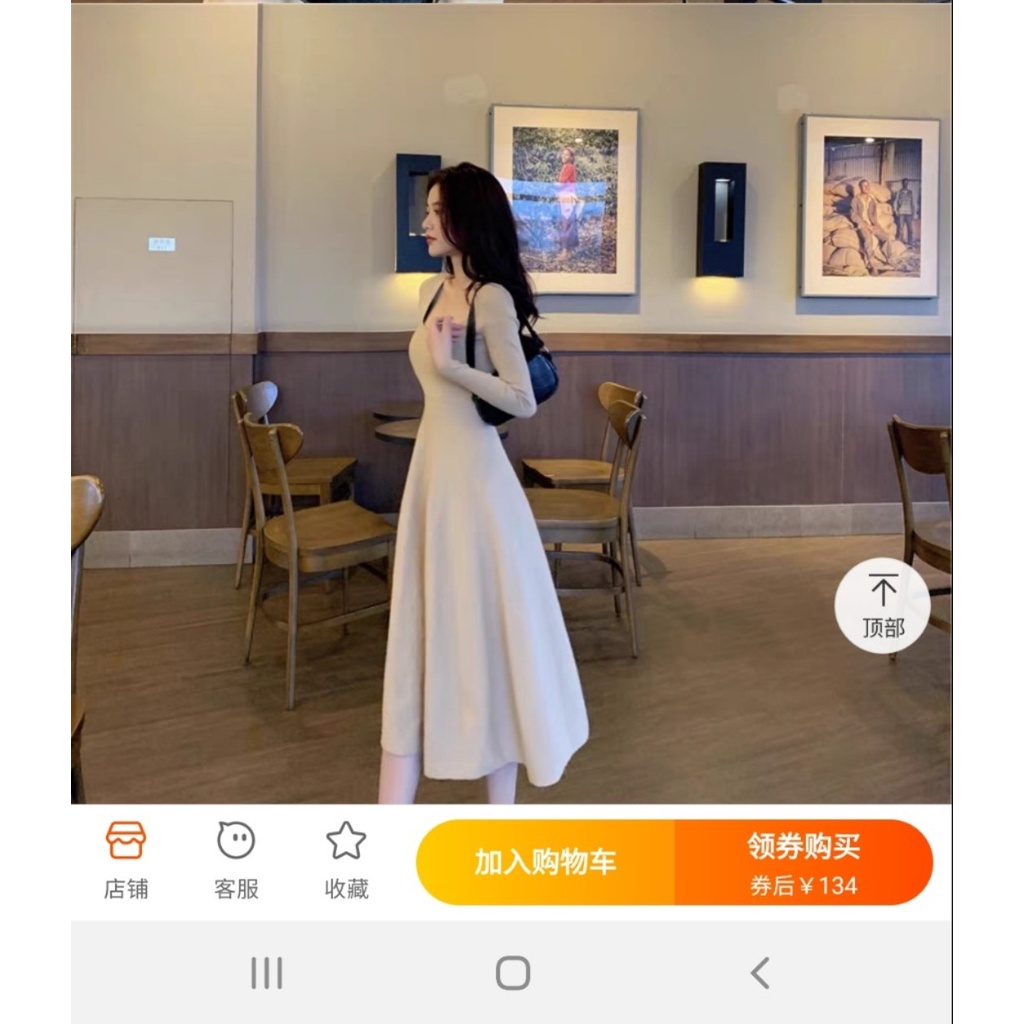Tap 加入购物车 to add to cart
1024x1024 pixels.
[x=545, y=862]
